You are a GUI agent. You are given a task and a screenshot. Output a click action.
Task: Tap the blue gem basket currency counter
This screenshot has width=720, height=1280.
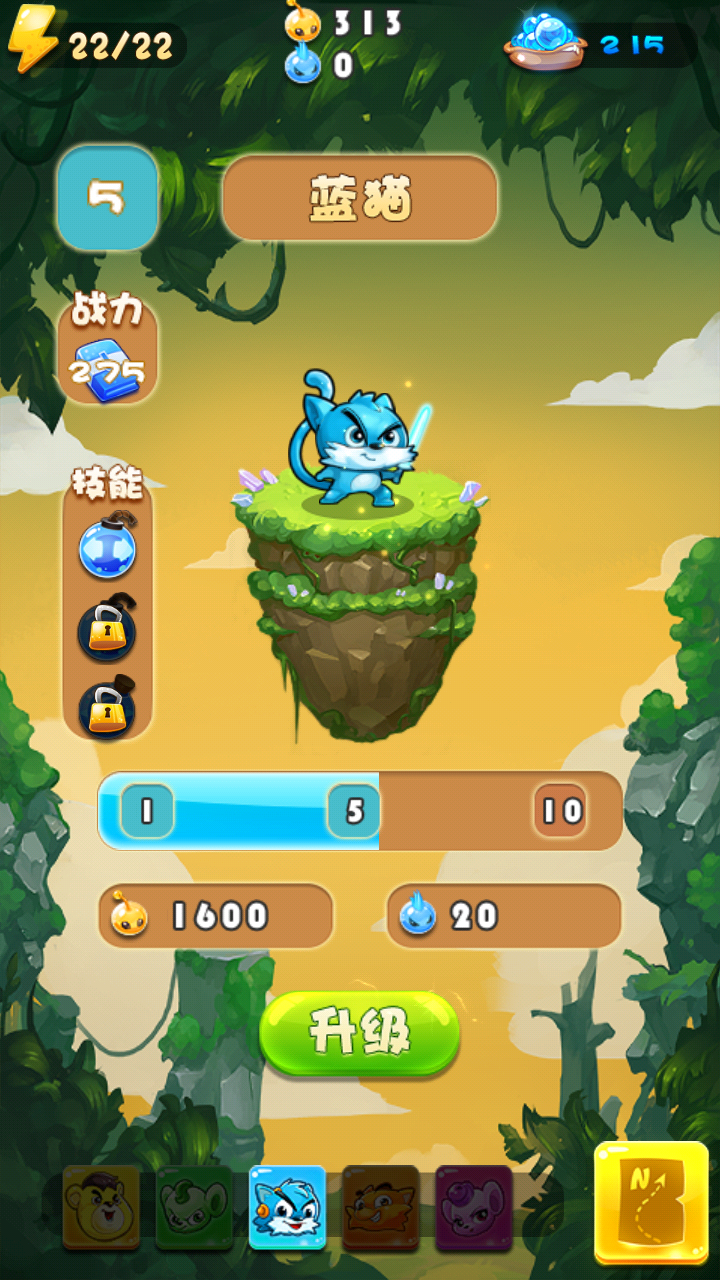(x=600, y=45)
